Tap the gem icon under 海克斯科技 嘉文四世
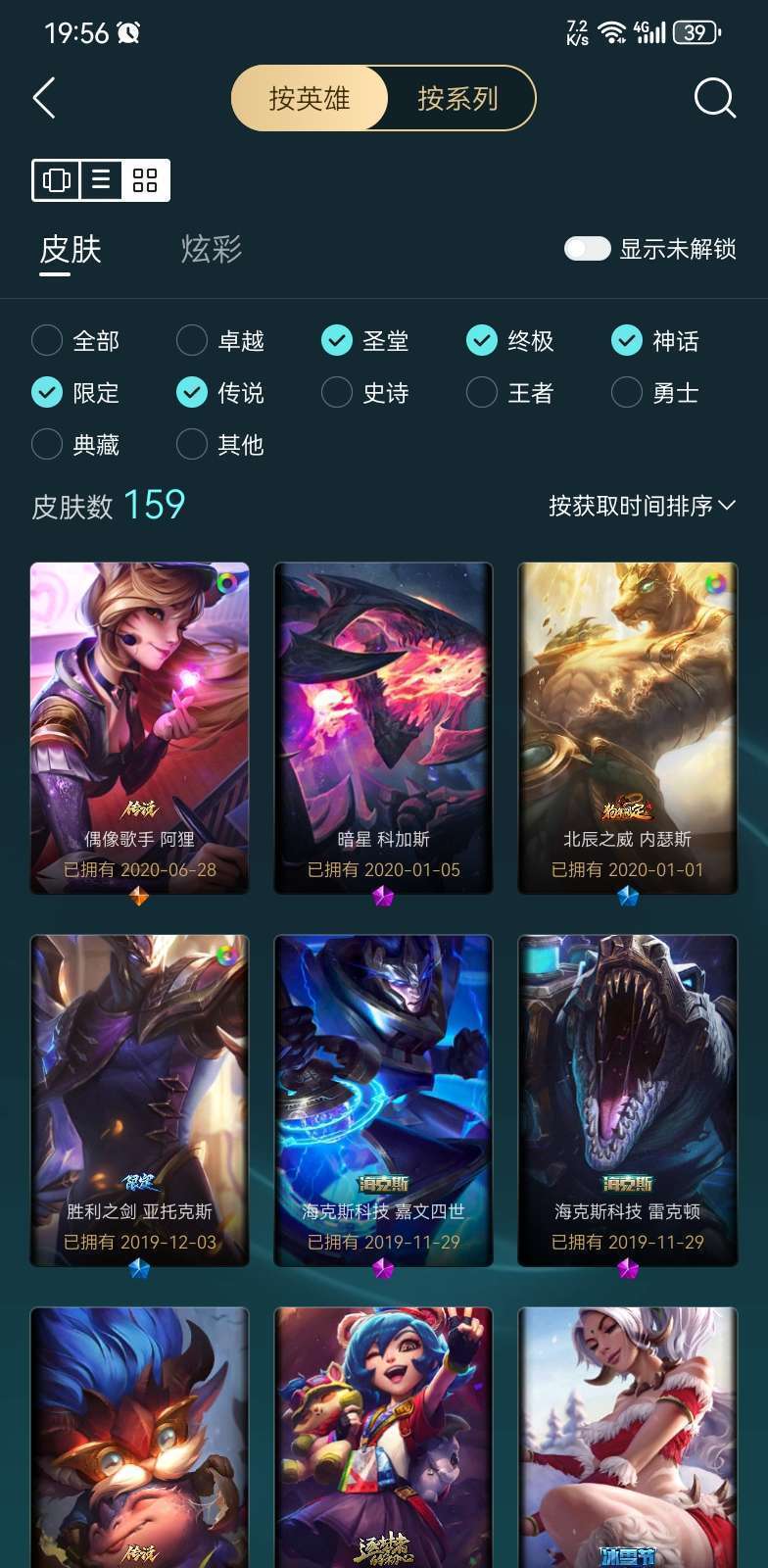The image size is (768, 1568). pyautogui.click(x=384, y=1268)
